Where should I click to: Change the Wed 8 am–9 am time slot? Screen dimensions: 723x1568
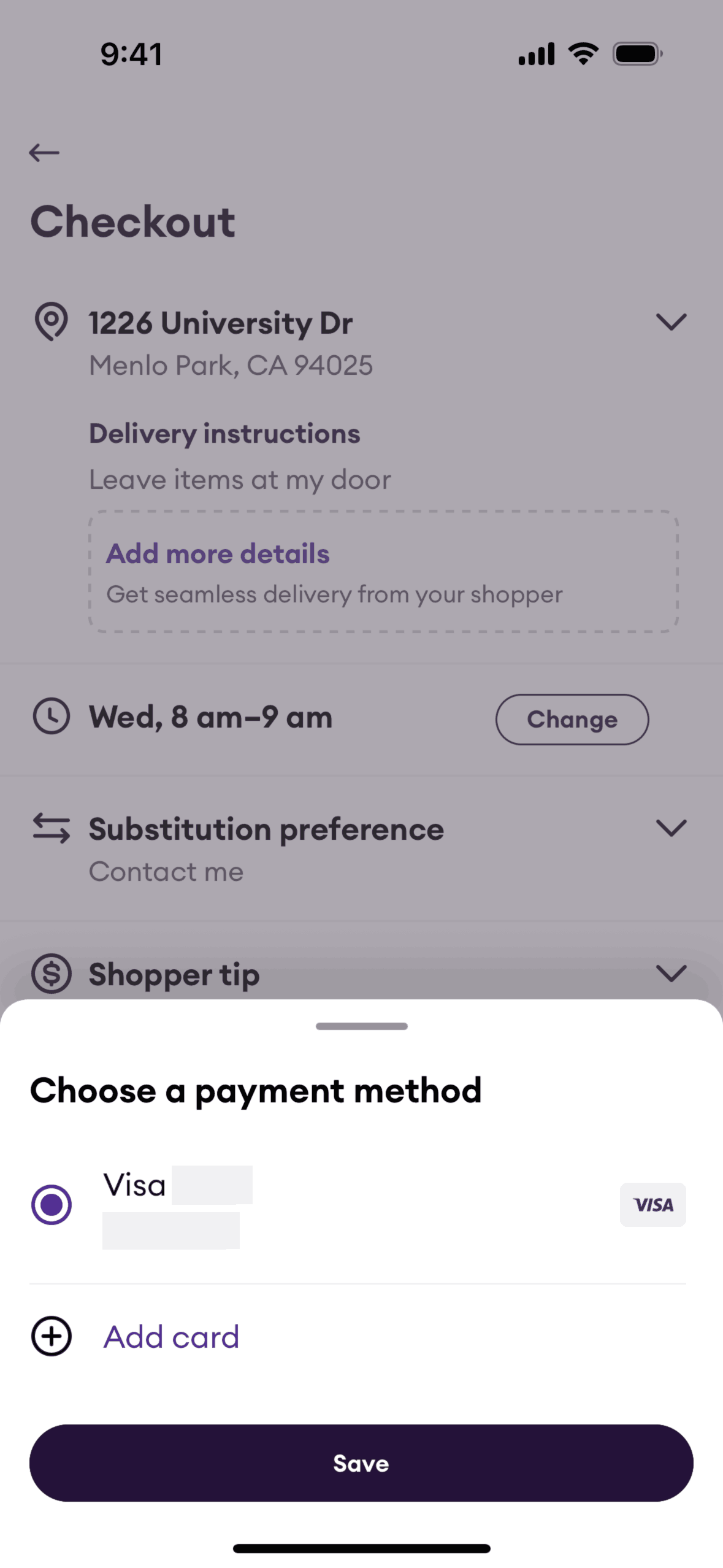tap(572, 719)
